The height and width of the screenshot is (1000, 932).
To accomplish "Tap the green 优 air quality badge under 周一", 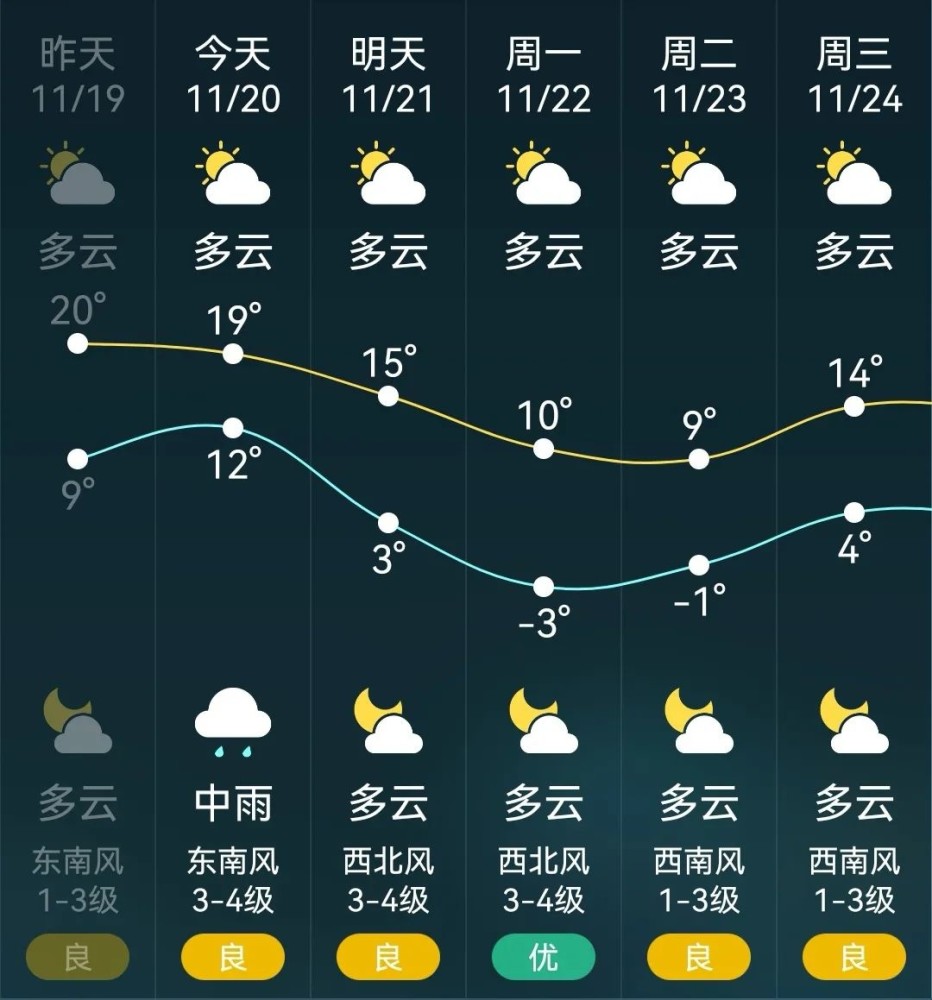I will point(543,955).
